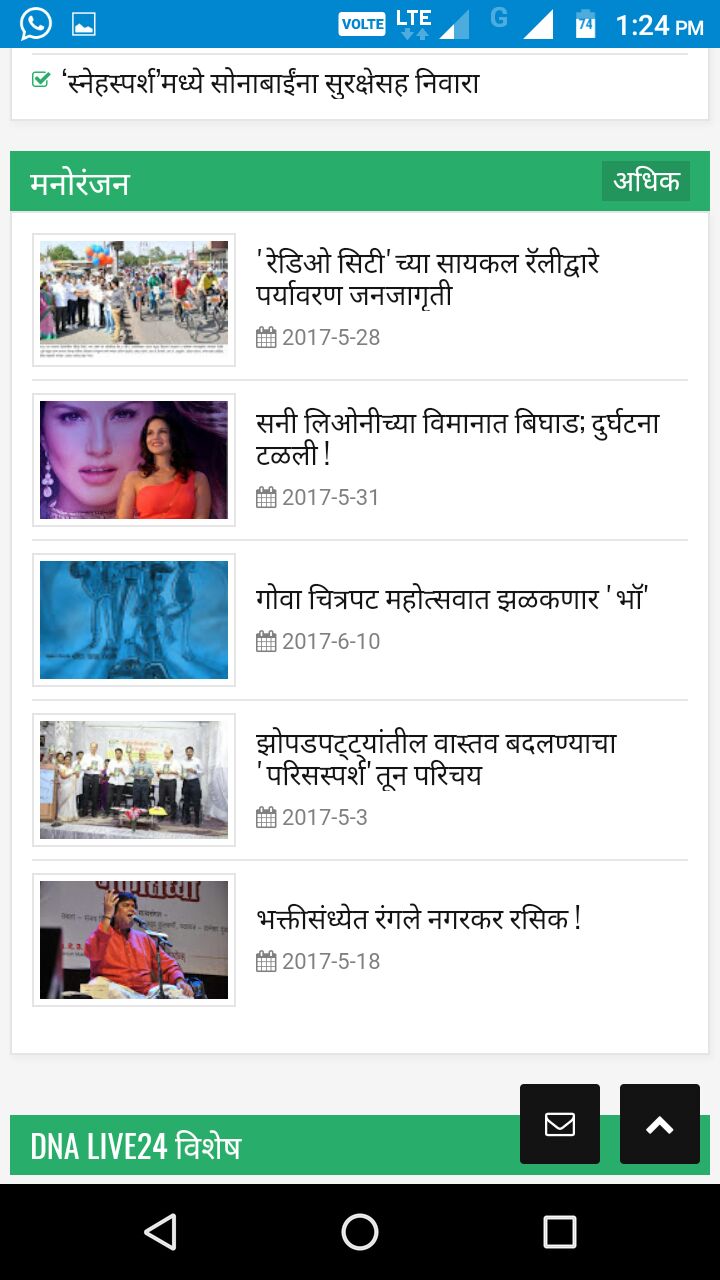720x1280 pixels.
Task: View the झोपडपट्ट्यांतील वास्तव 'परिसस्पर्श' article
Action: pyautogui.click(x=436, y=759)
